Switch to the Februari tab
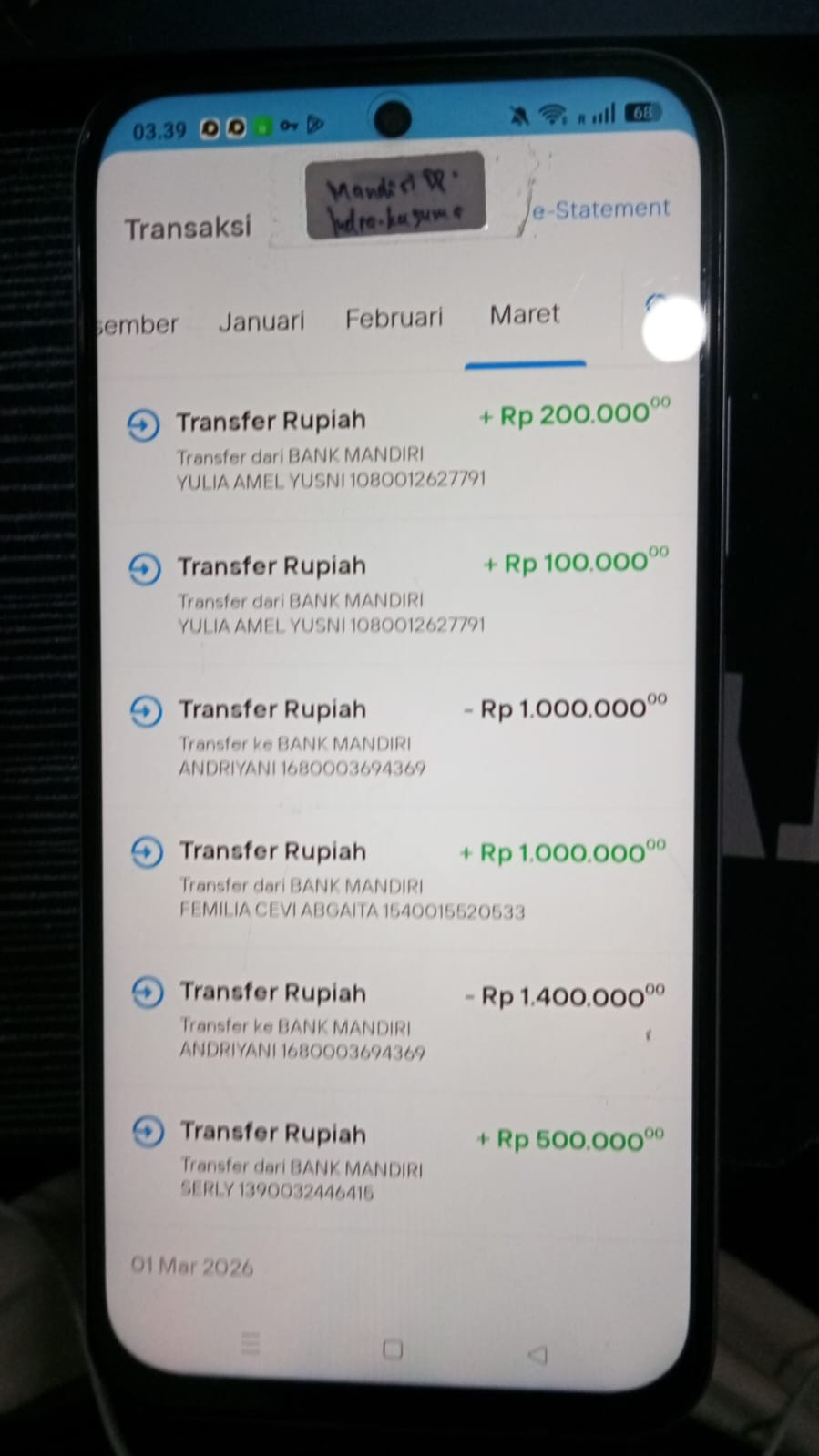 pyautogui.click(x=394, y=318)
